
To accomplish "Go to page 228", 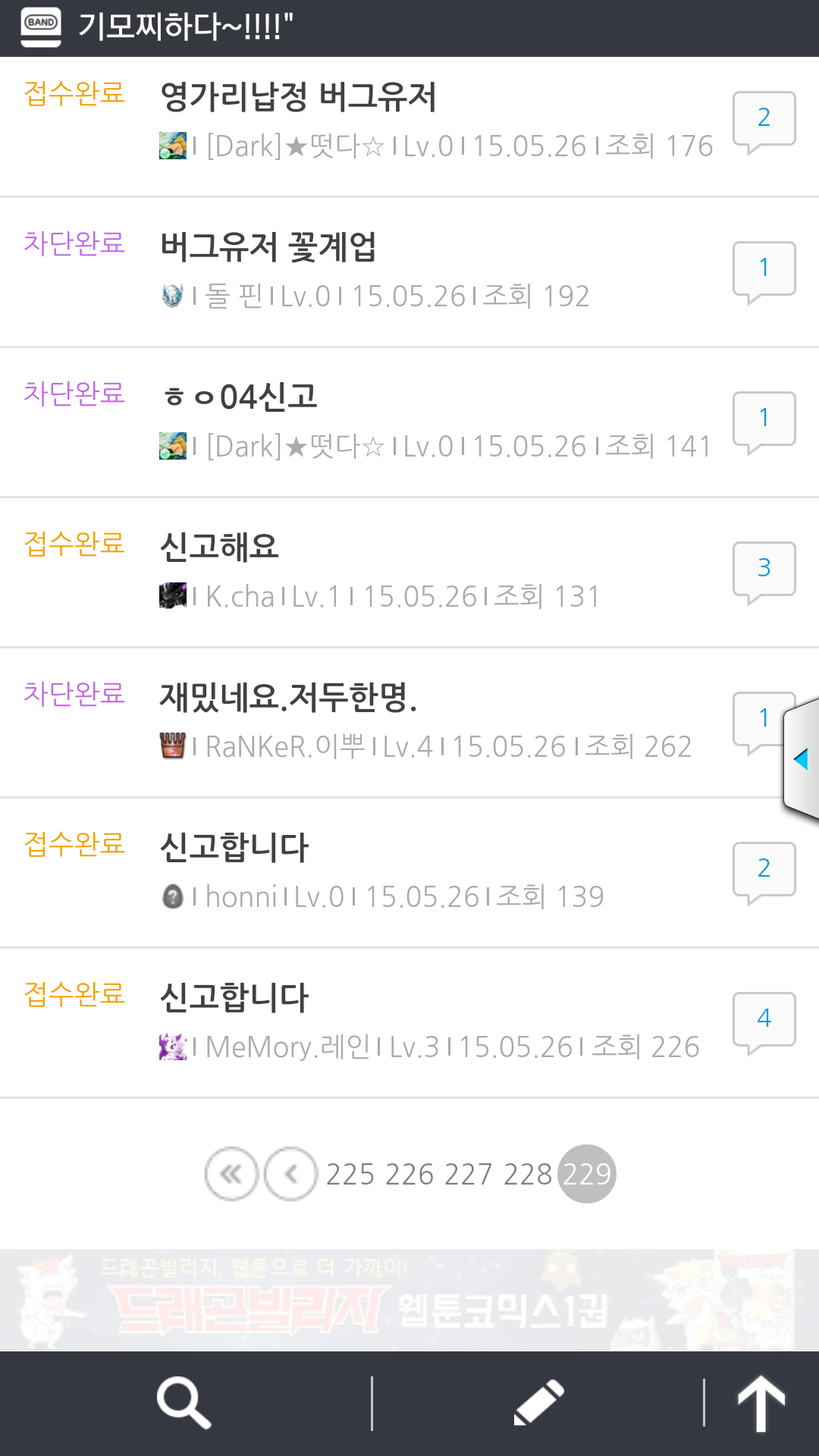I will pos(528,1174).
